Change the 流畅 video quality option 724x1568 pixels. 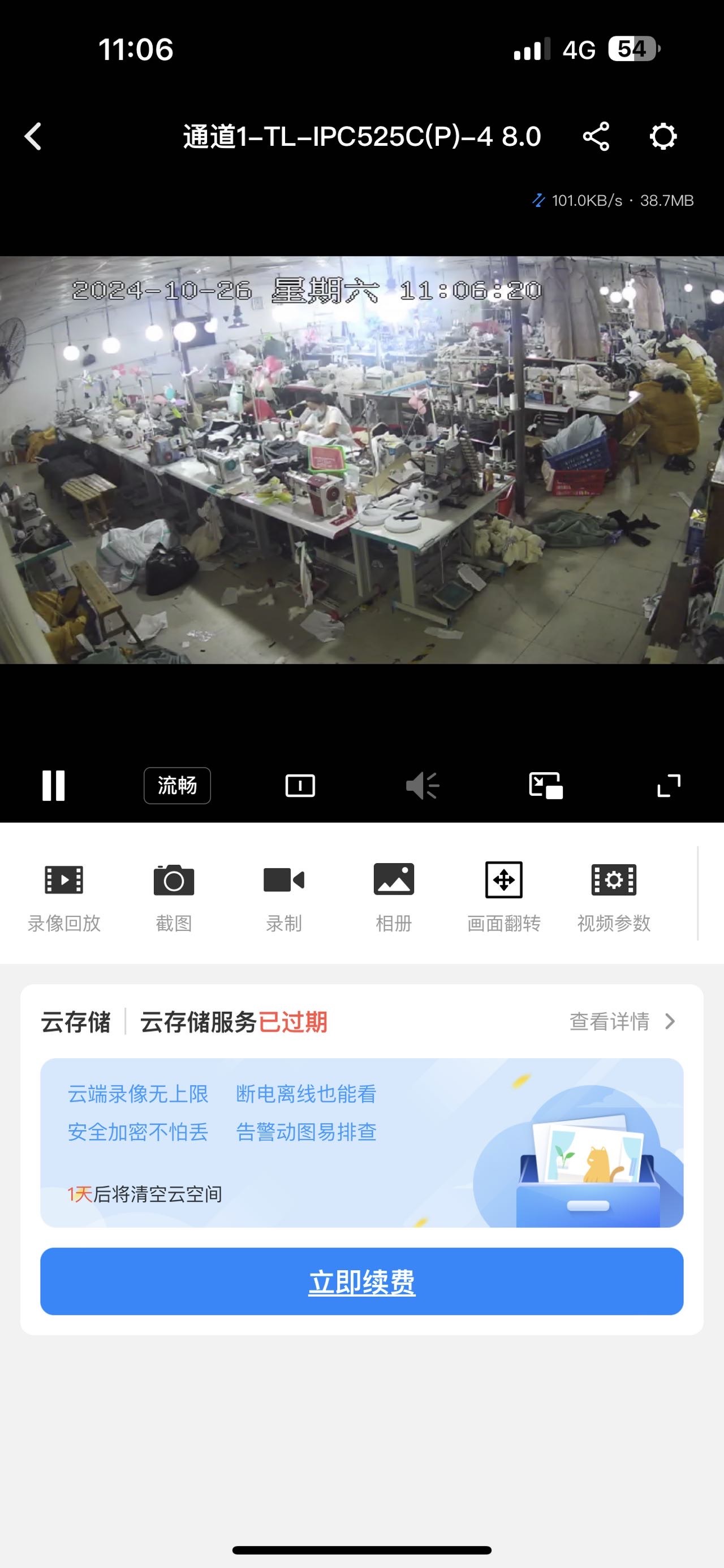[x=177, y=785]
